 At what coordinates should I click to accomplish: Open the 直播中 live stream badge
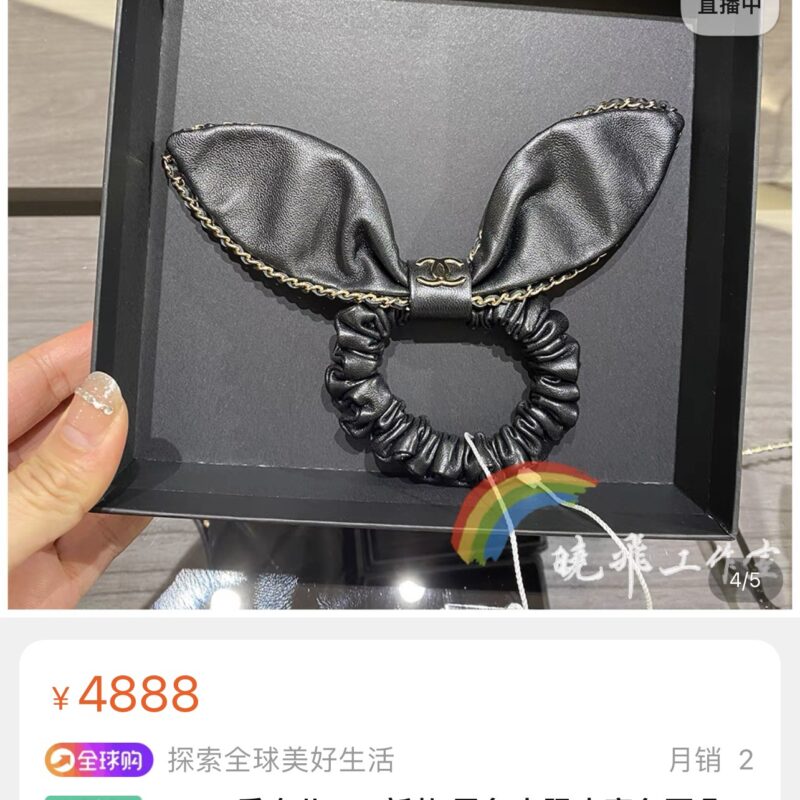pos(729,9)
